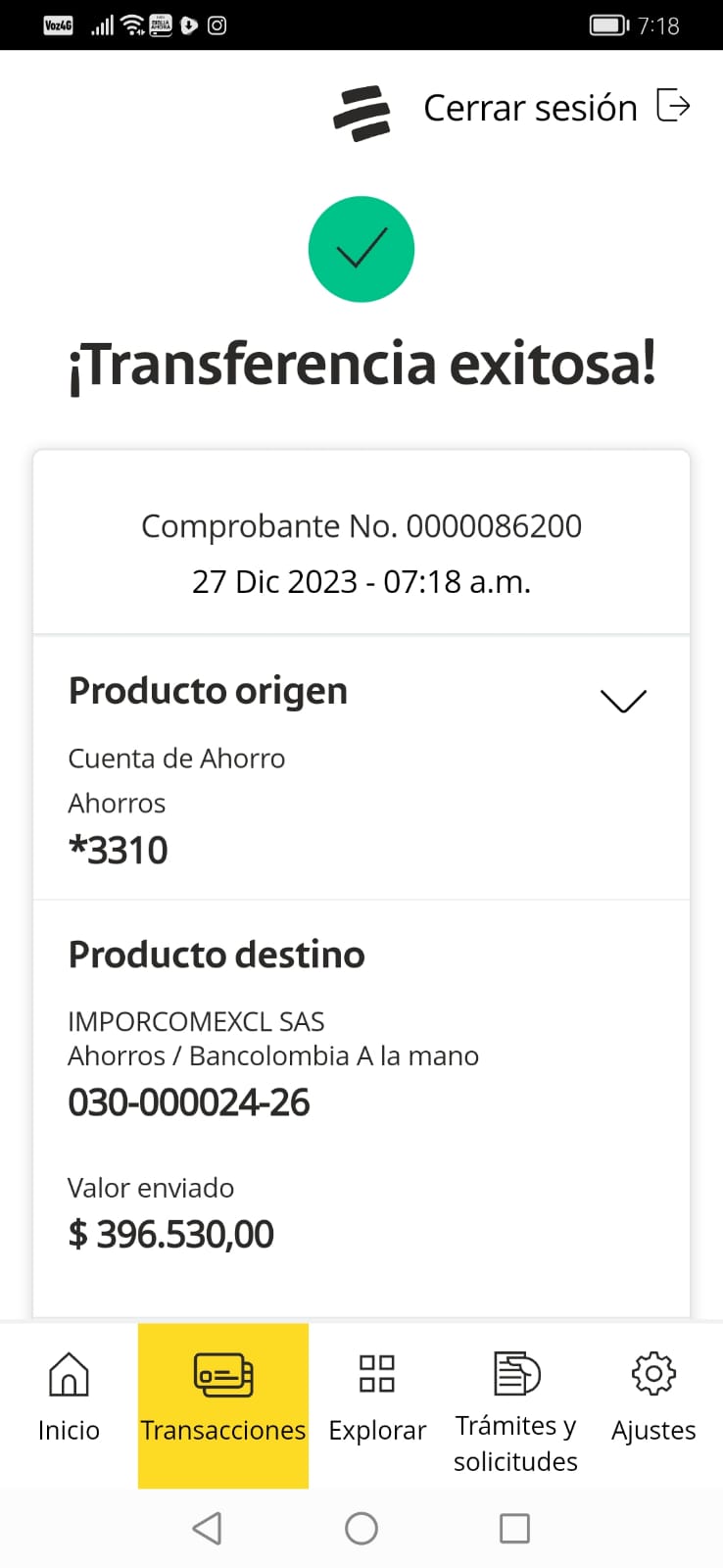Screen dimensions: 723x1568
Task: Switch to the Explorar tab
Action: [377, 1398]
